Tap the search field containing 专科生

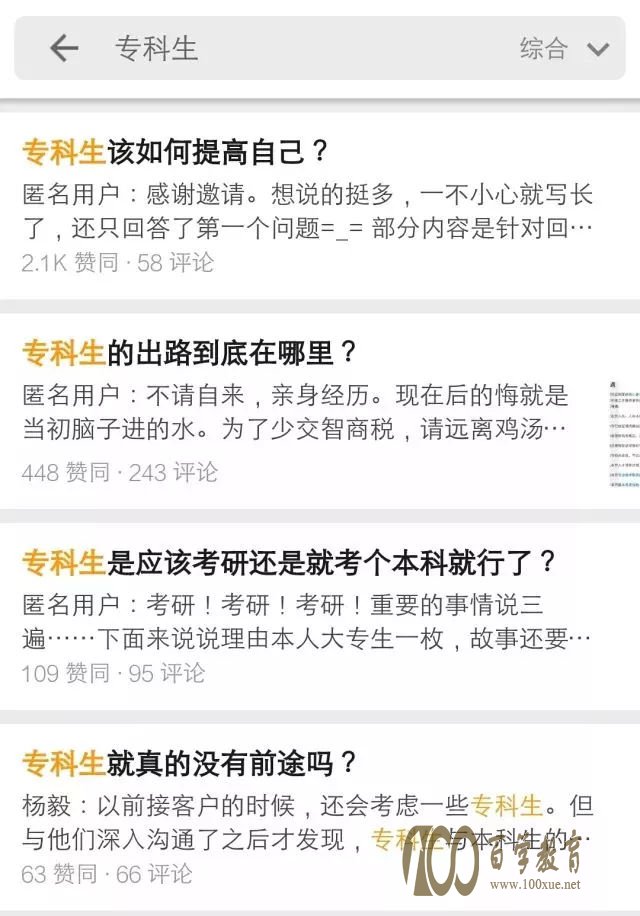300,48
